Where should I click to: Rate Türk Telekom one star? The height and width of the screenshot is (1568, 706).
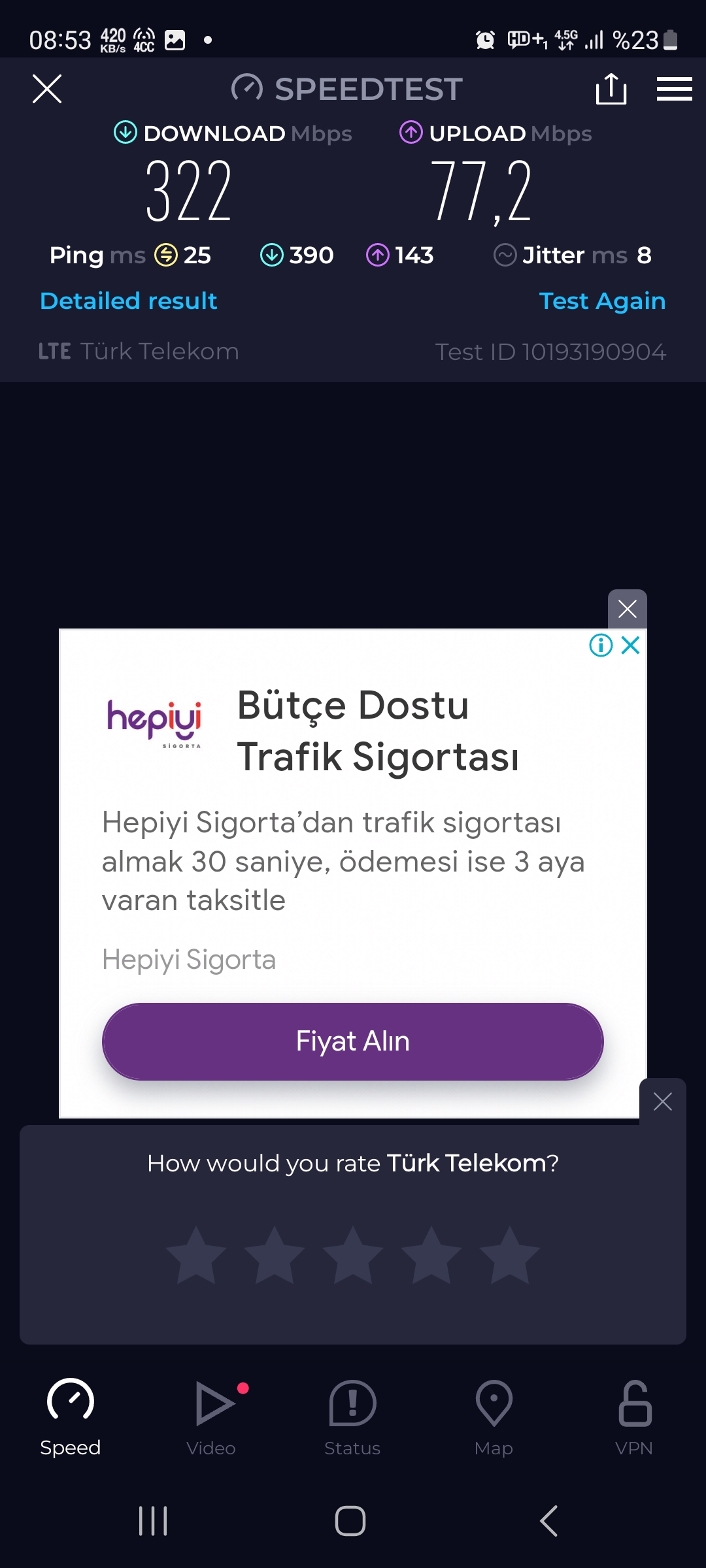[x=196, y=1255]
